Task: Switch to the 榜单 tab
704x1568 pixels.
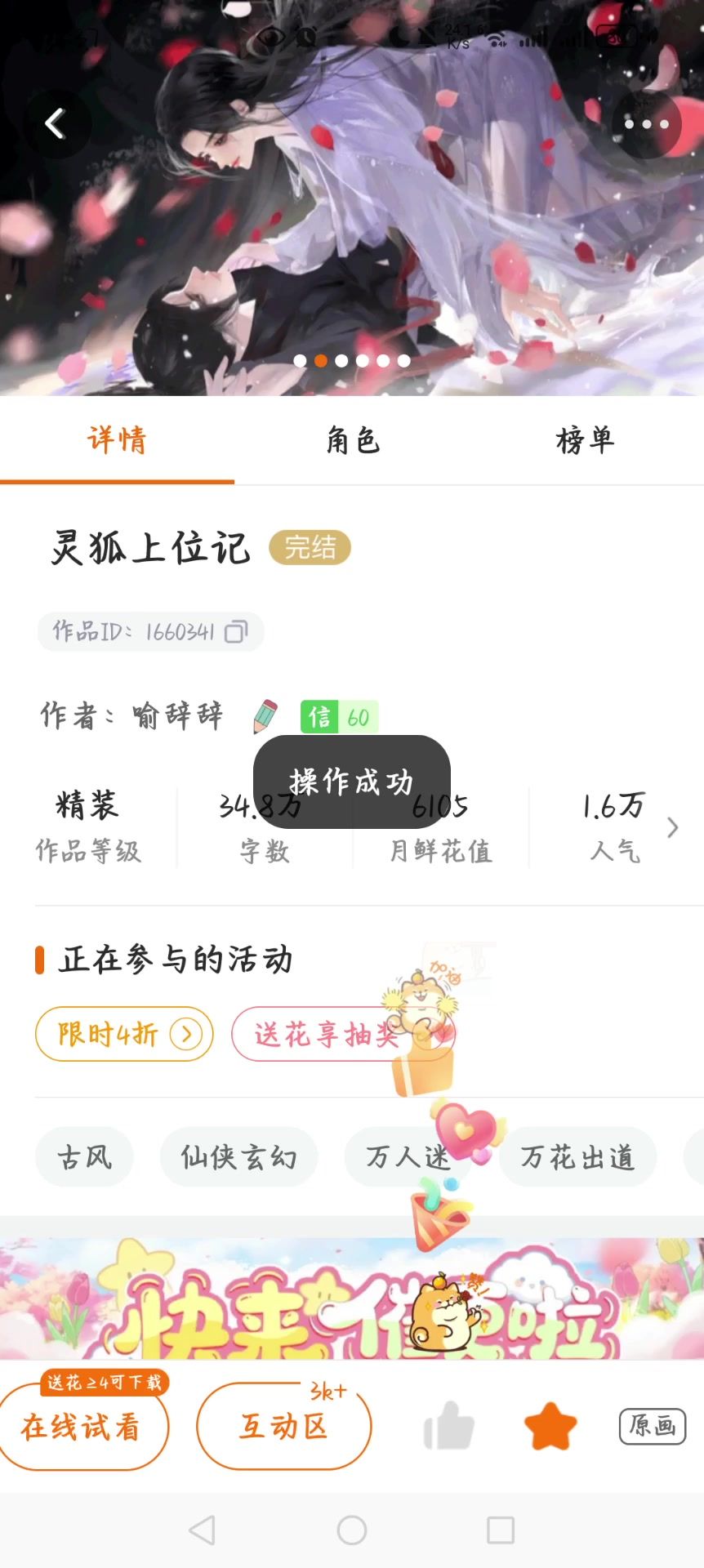Action: point(585,441)
